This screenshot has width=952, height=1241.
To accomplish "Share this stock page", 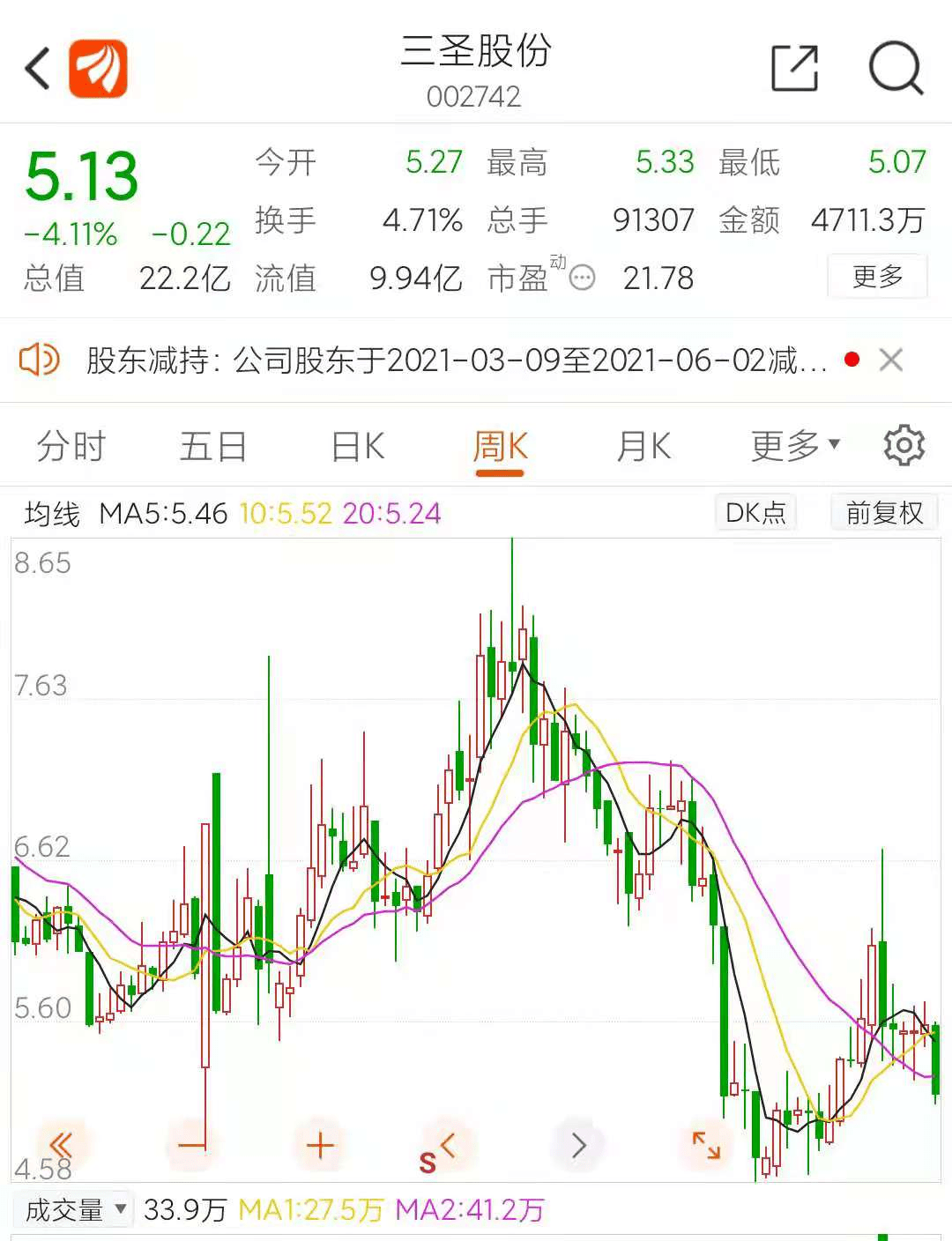I will [x=794, y=68].
